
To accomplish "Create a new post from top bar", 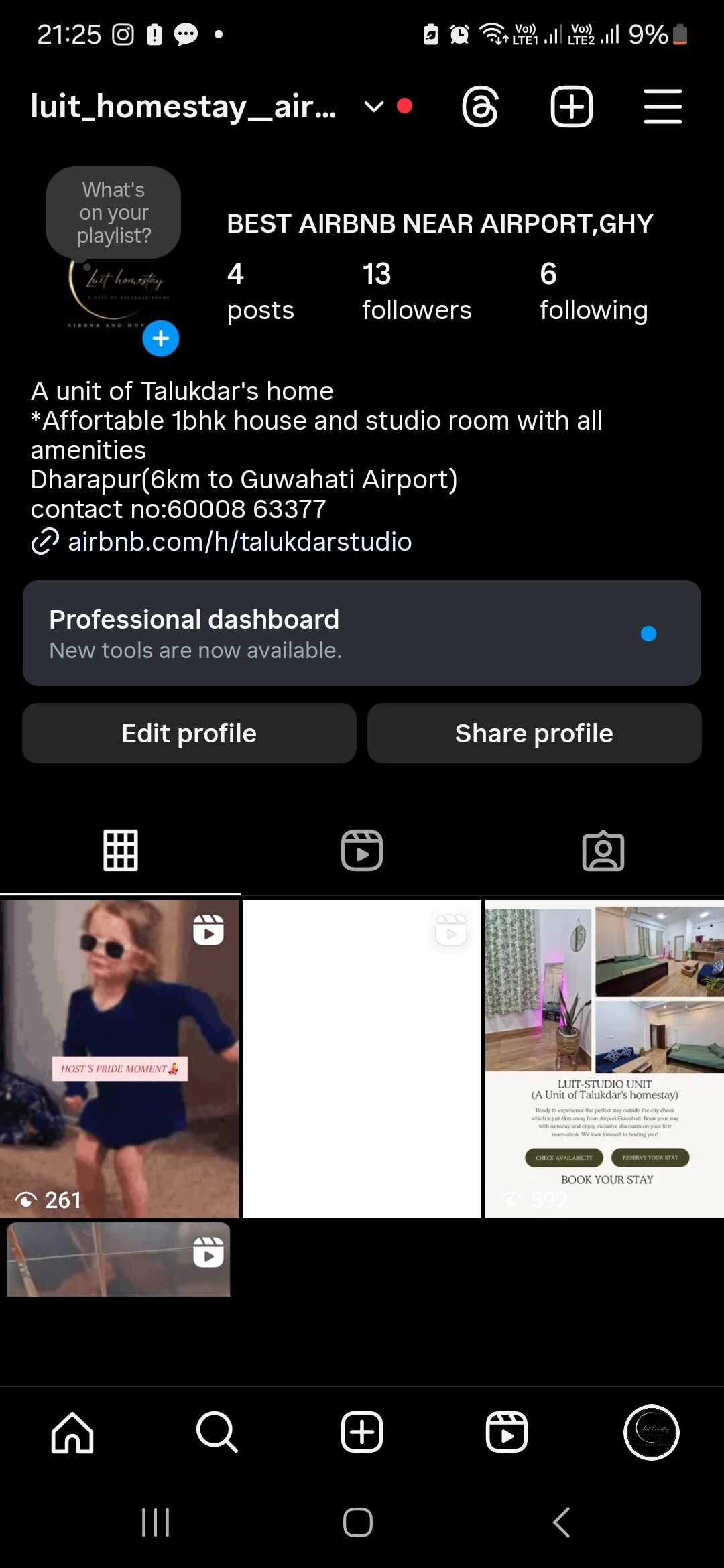I will click(x=571, y=107).
